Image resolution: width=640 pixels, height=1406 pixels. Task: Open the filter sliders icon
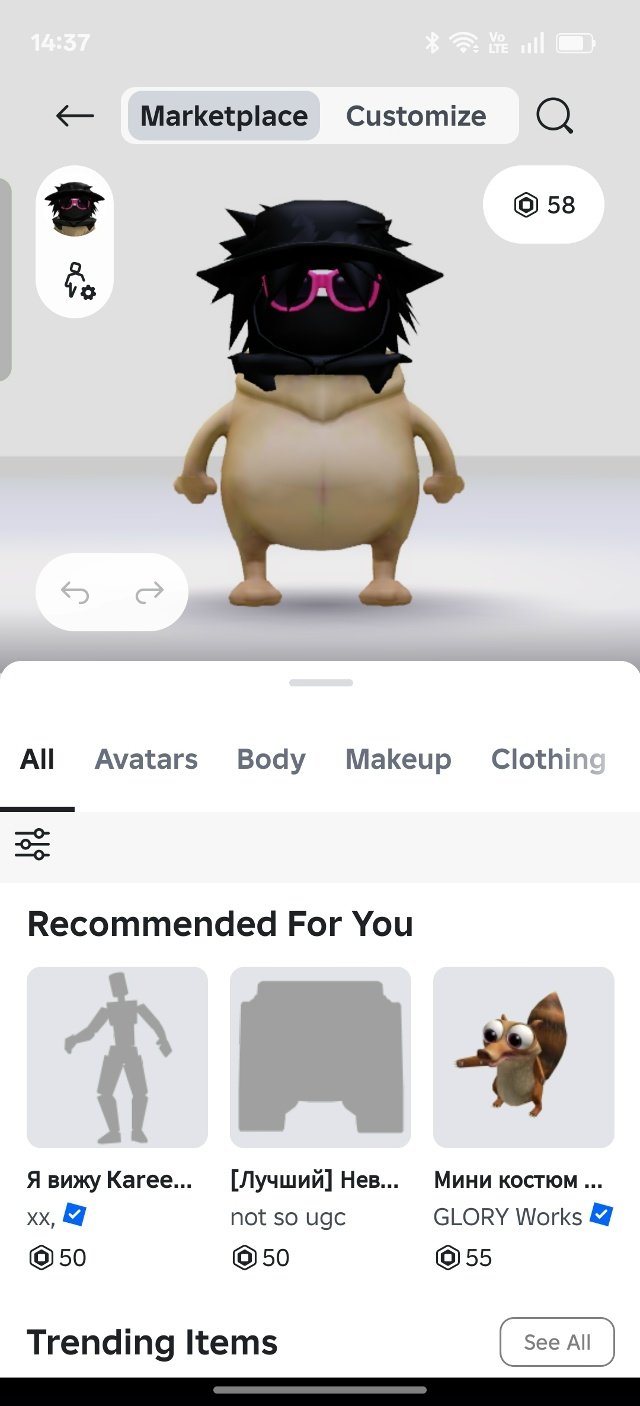point(33,844)
